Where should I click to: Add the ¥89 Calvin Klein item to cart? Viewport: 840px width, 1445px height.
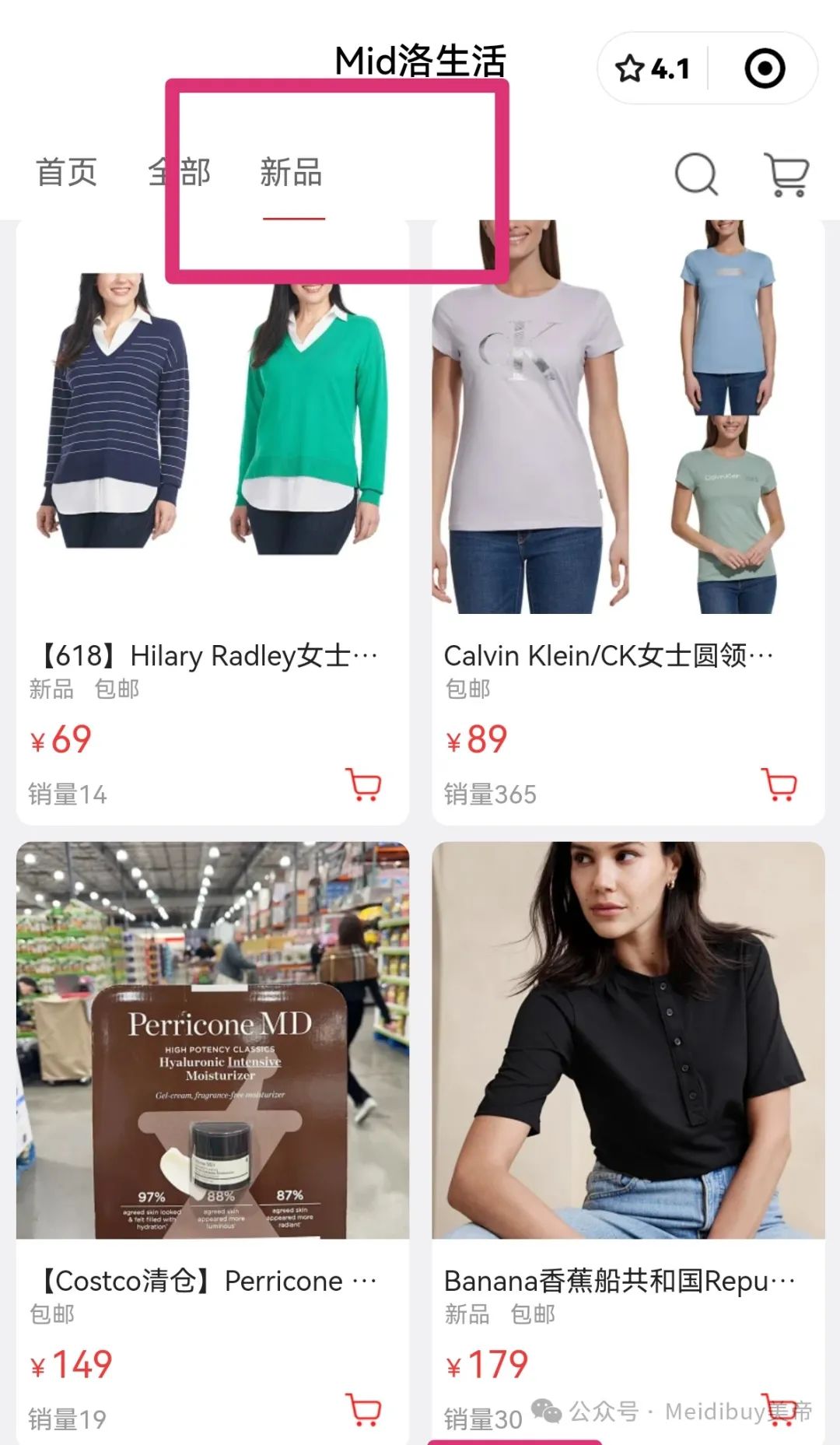(x=779, y=785)
